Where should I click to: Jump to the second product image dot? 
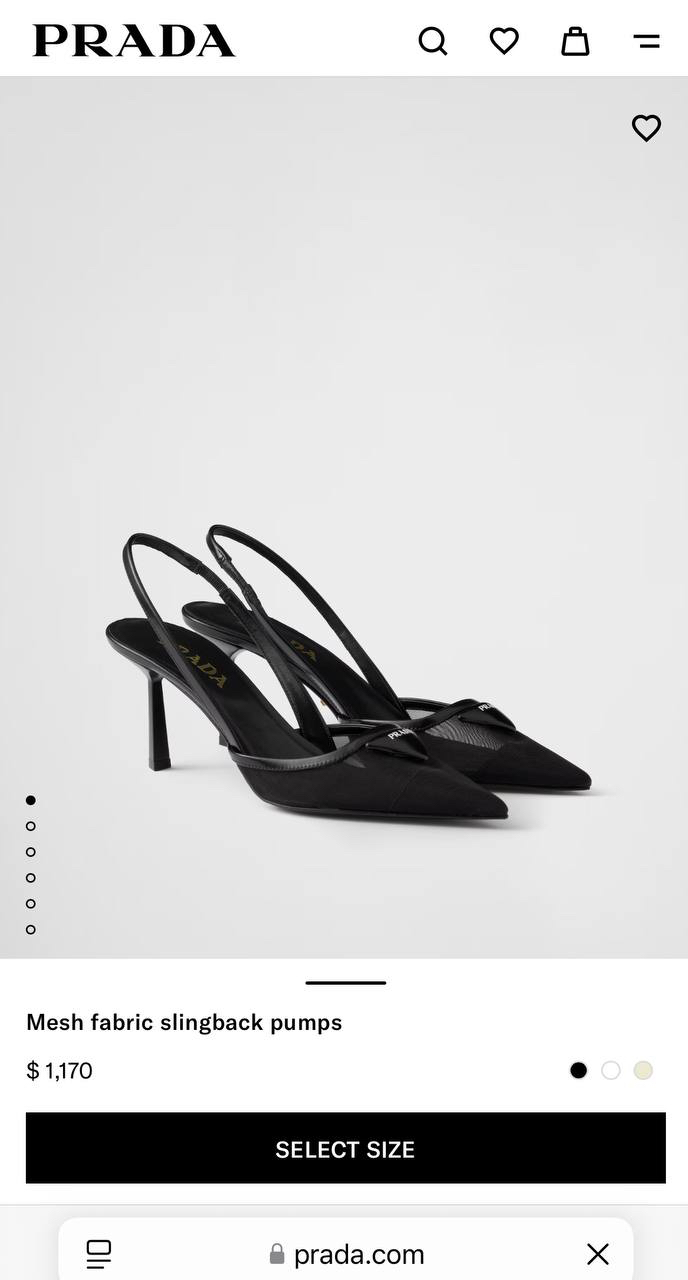[31, 826]
